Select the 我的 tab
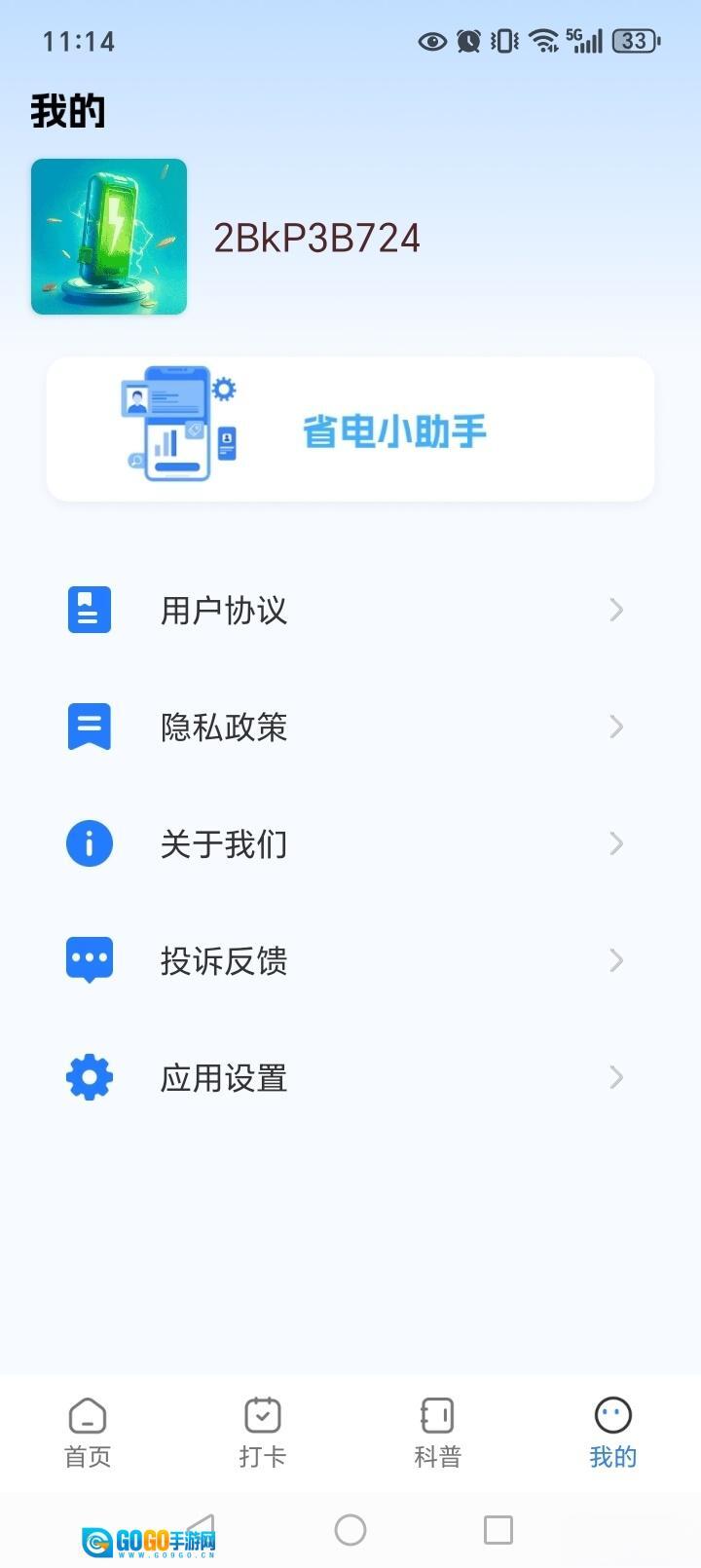This screenshot has height=1568, width=701. 612,1434
